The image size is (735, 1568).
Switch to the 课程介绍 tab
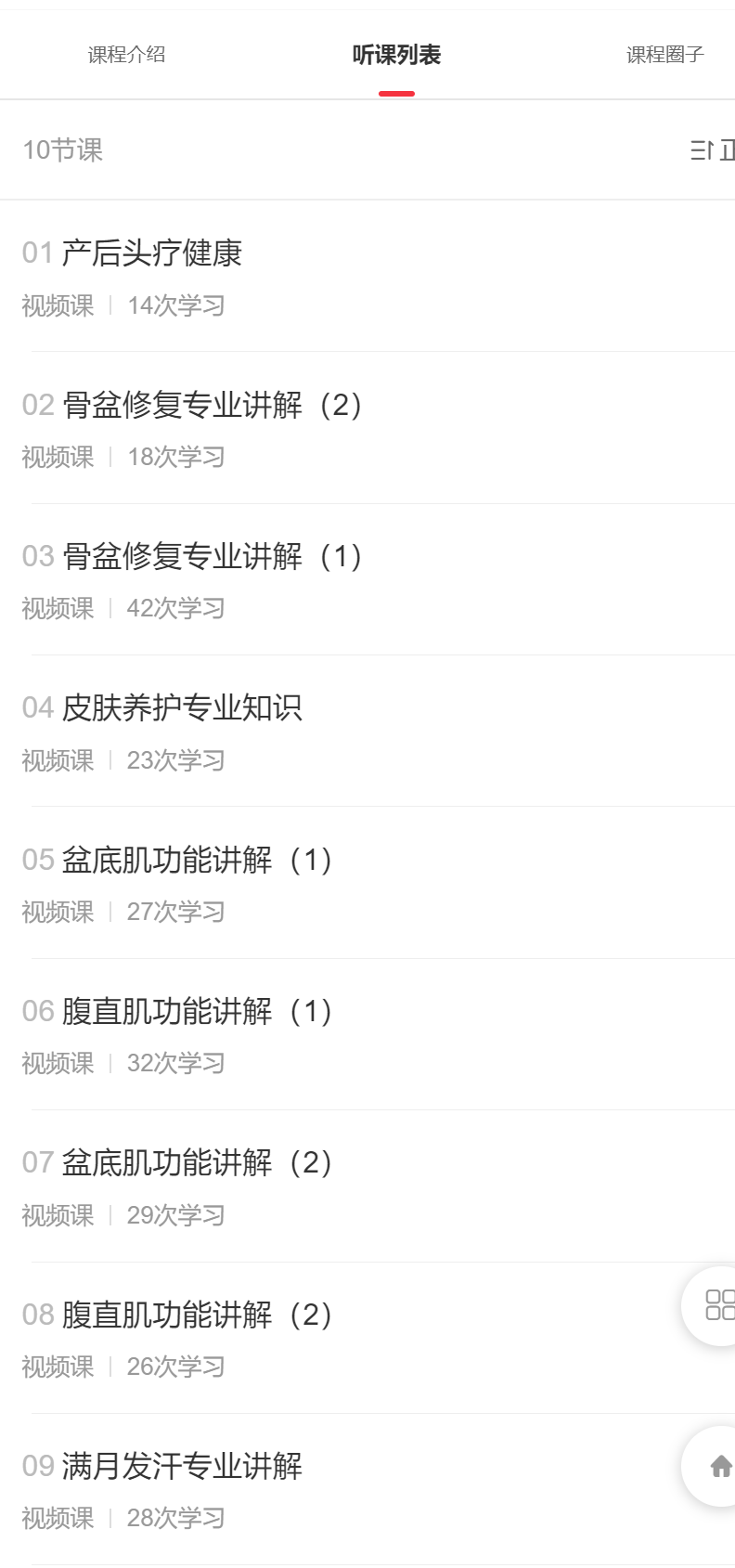126,55
